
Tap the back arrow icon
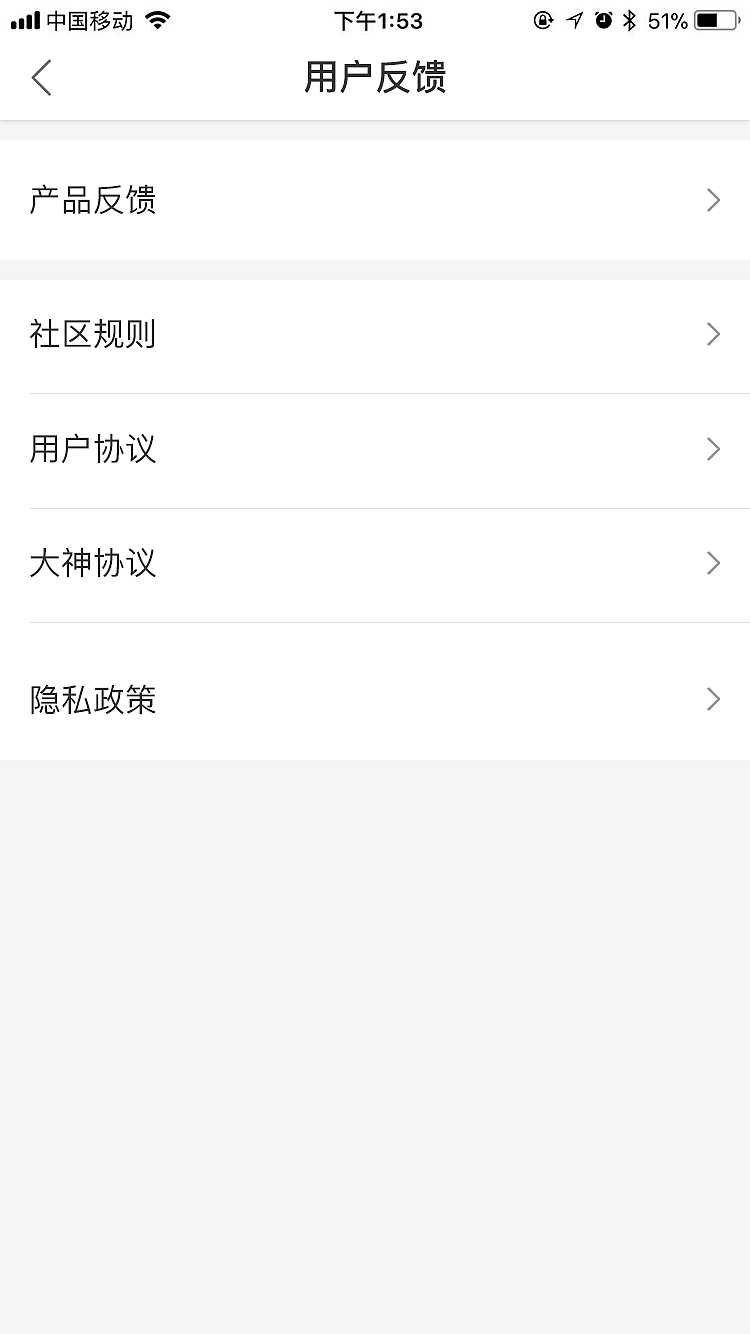40,77
